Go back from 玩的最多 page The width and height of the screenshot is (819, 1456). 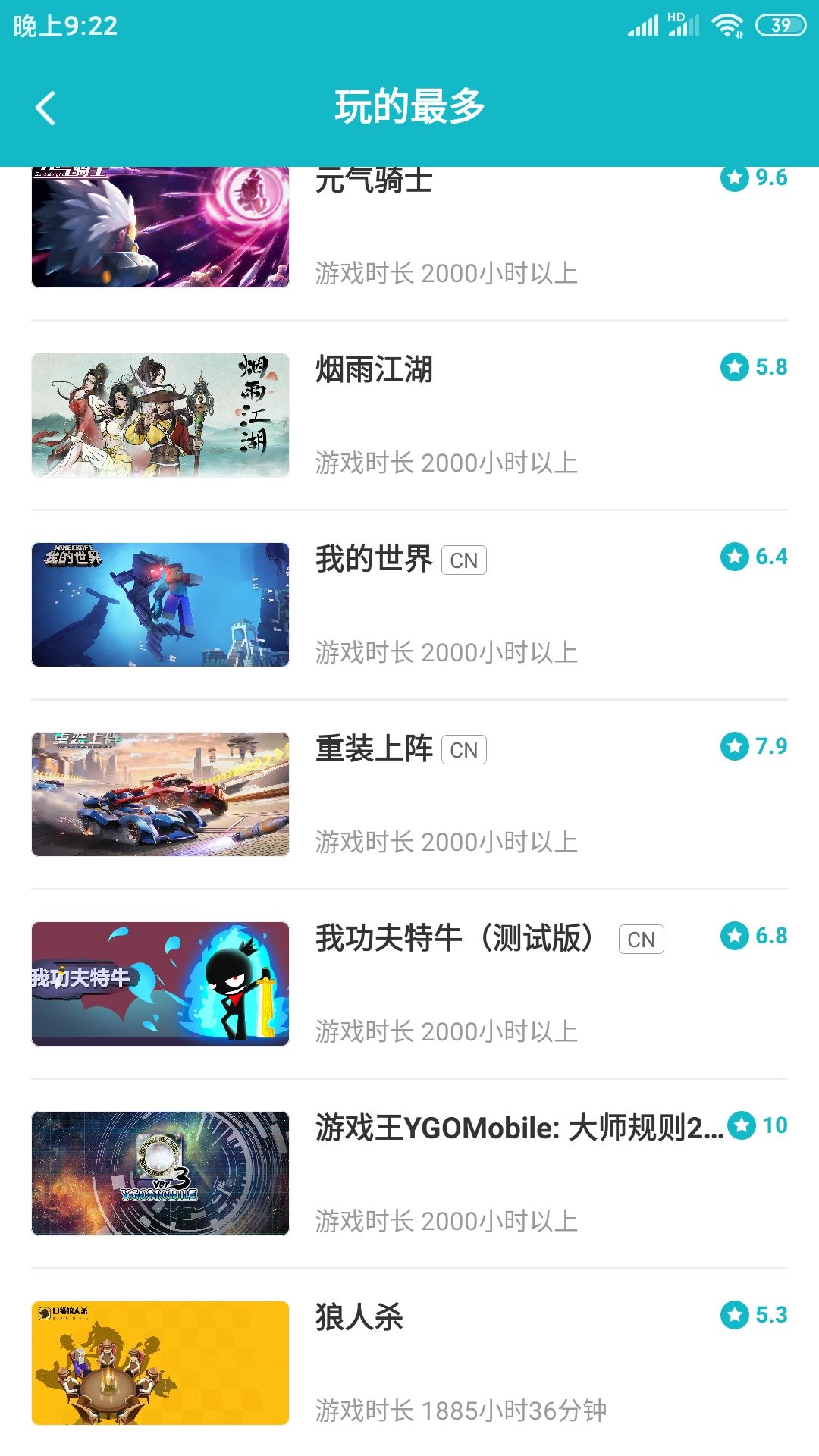point(45,107)
